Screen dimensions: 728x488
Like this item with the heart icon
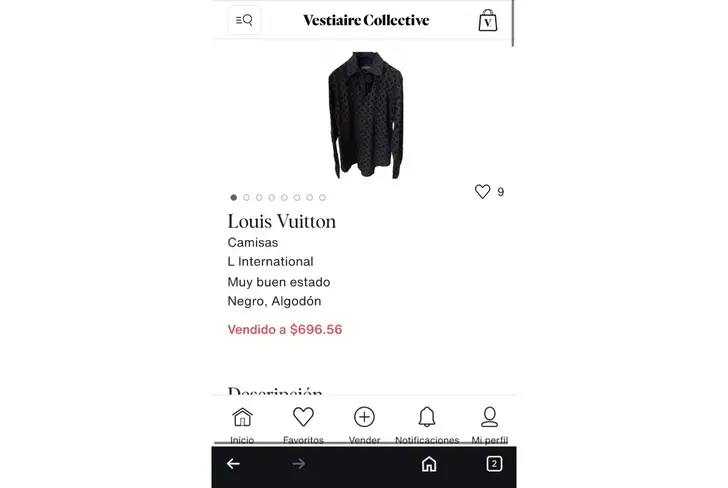coord(482,192)
